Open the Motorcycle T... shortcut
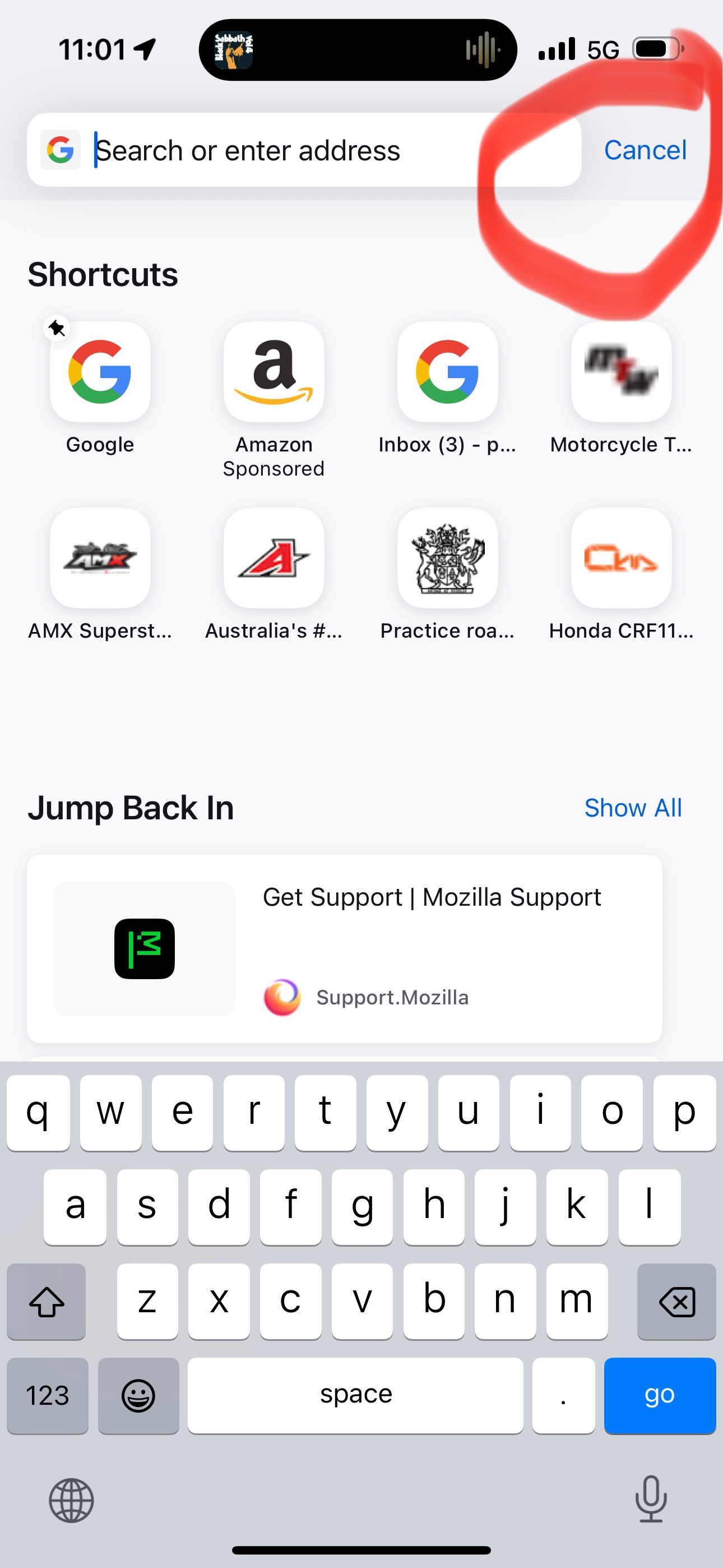Screen dimensions: 723x1568 [621, 372]
